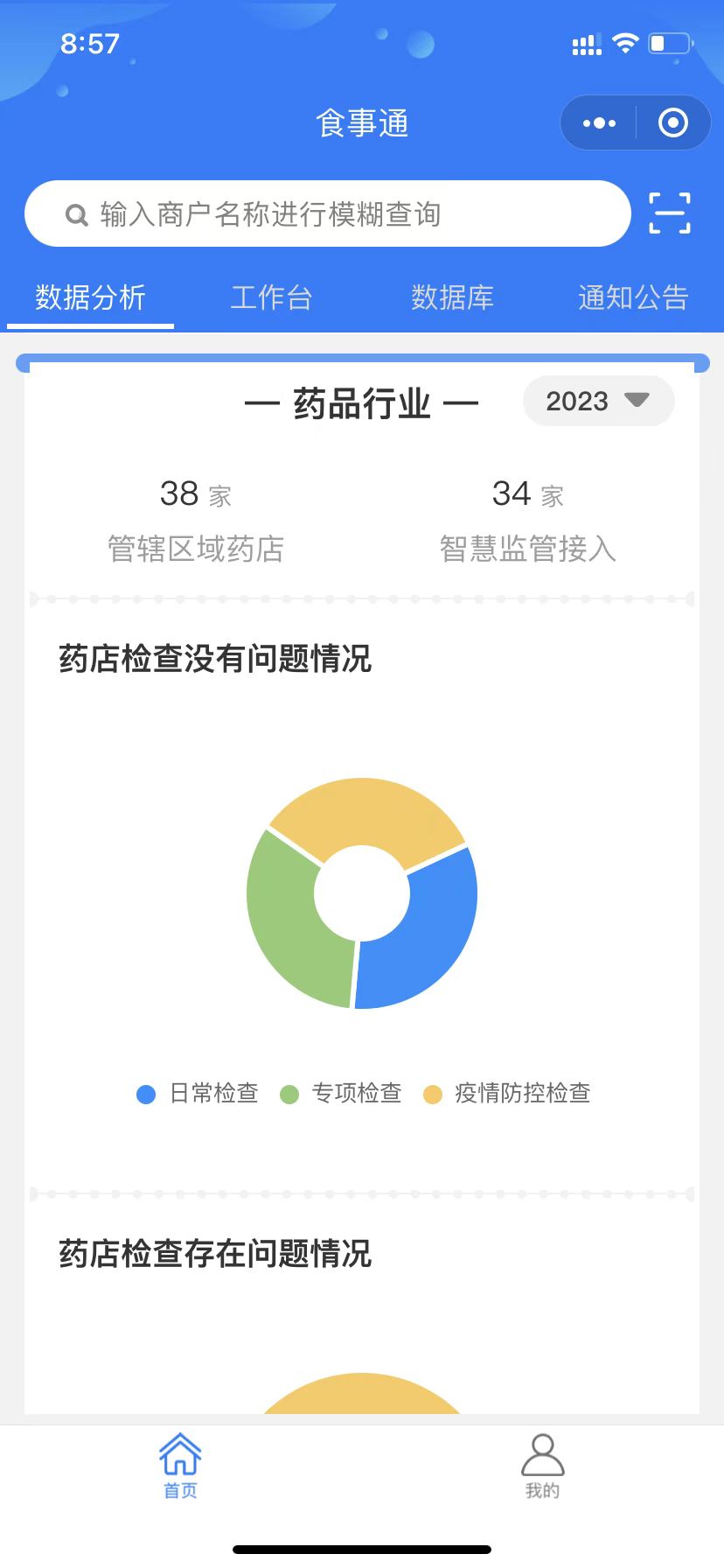Toggle the 疫情防控检查 legend item
This screenshot has width=724, height=1568.
pos(506,1093)
